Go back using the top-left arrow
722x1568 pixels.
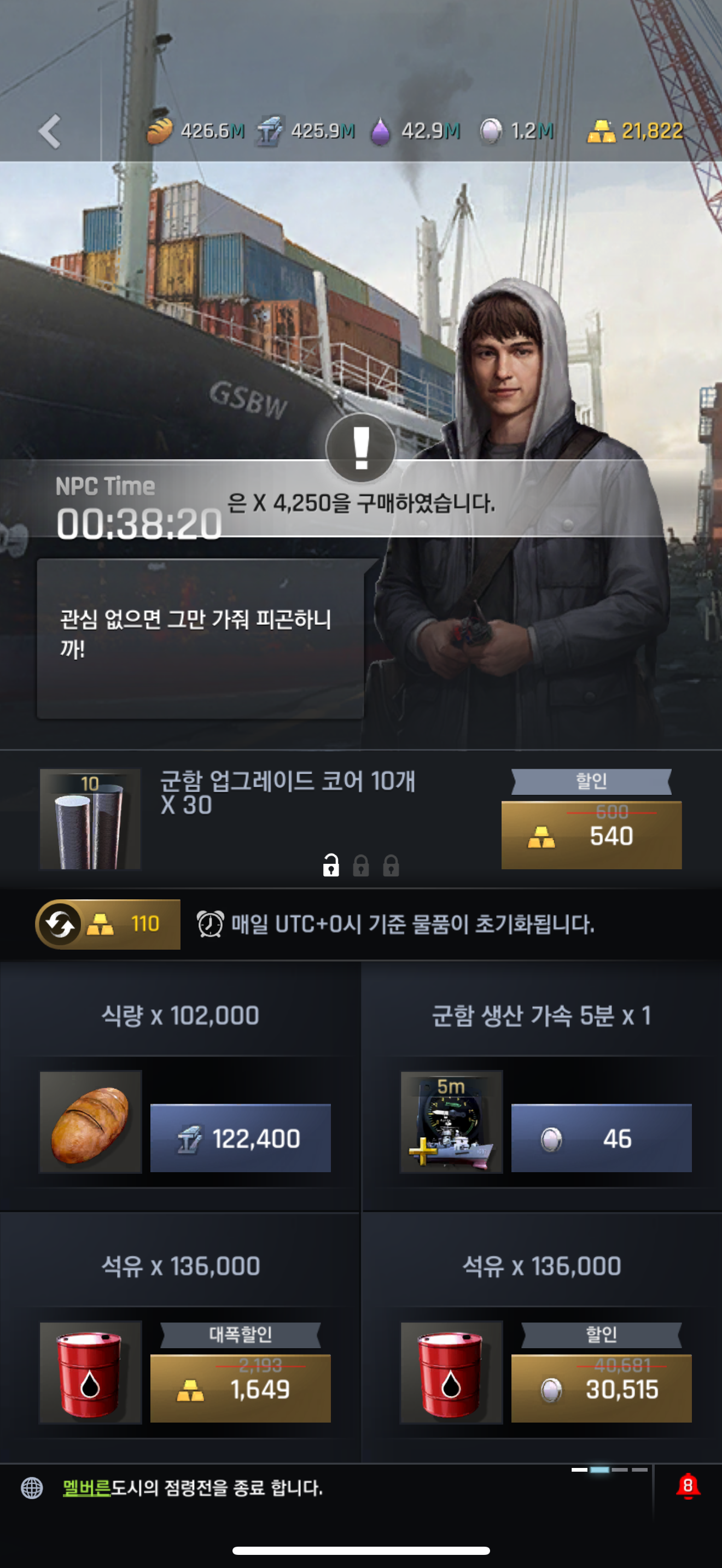(50, 131)
